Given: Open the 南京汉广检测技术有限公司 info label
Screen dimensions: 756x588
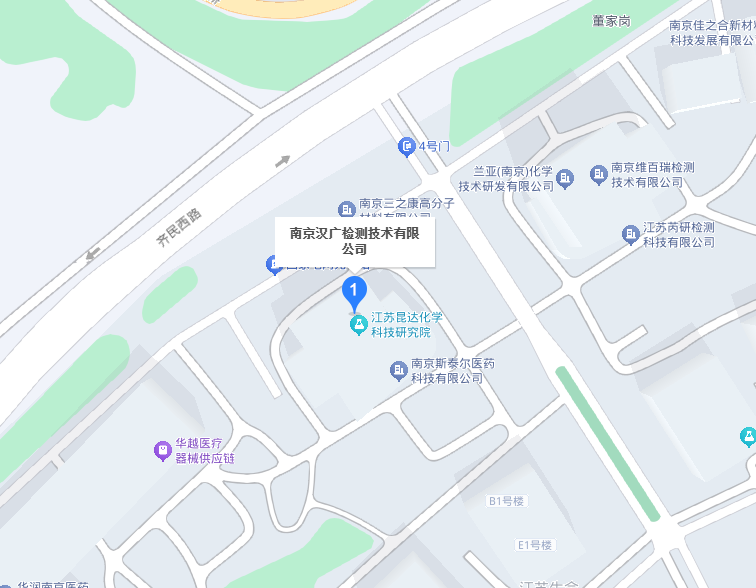Looking at the screenshot, I should point(354,241).
